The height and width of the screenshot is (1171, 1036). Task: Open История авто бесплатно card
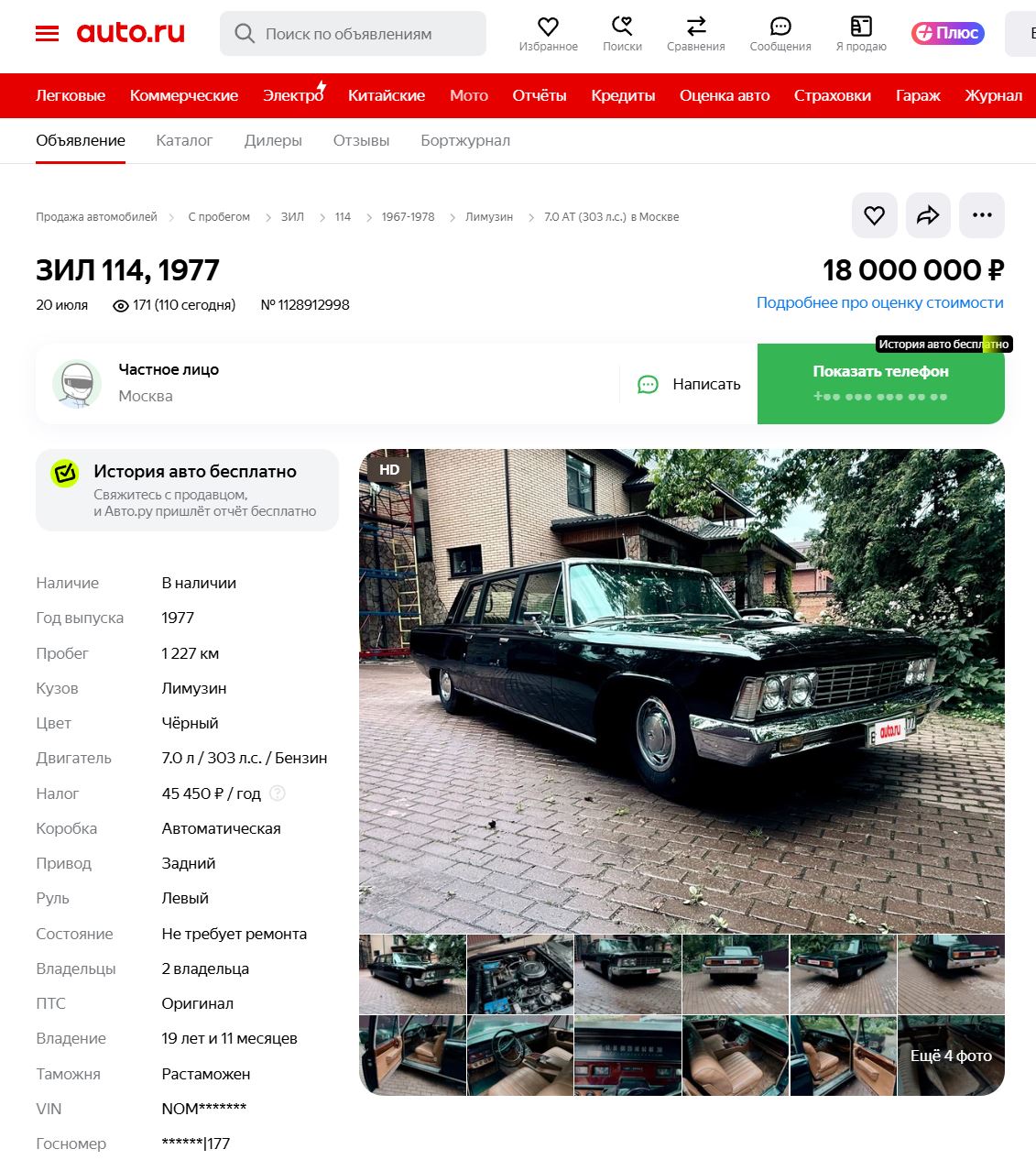187,489
